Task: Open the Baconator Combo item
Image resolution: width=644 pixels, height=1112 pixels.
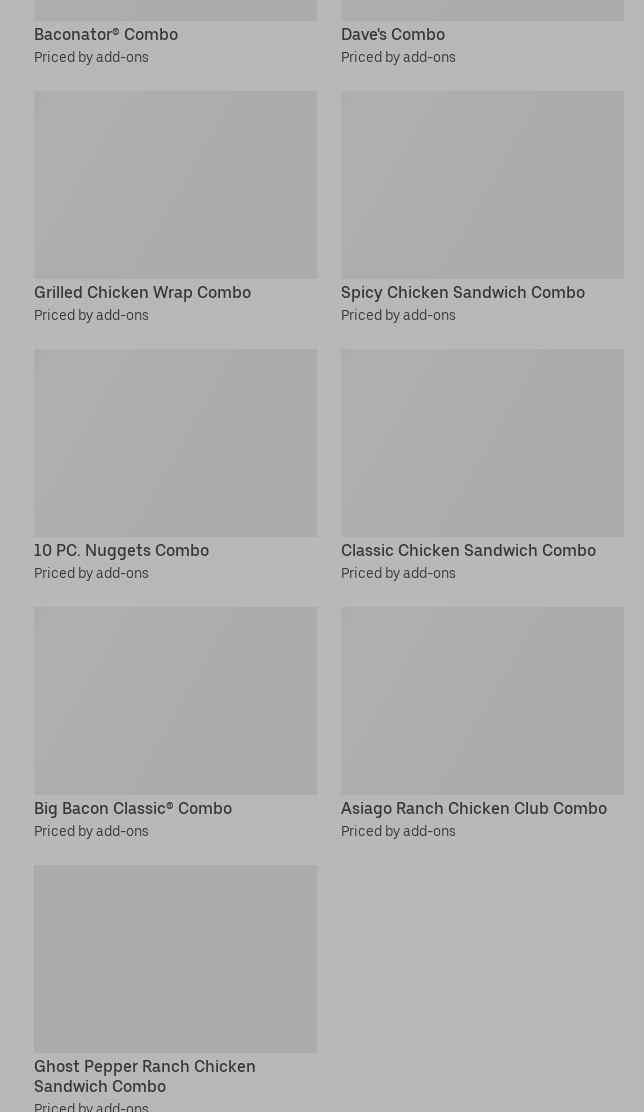Action: (x=106, y=35)
